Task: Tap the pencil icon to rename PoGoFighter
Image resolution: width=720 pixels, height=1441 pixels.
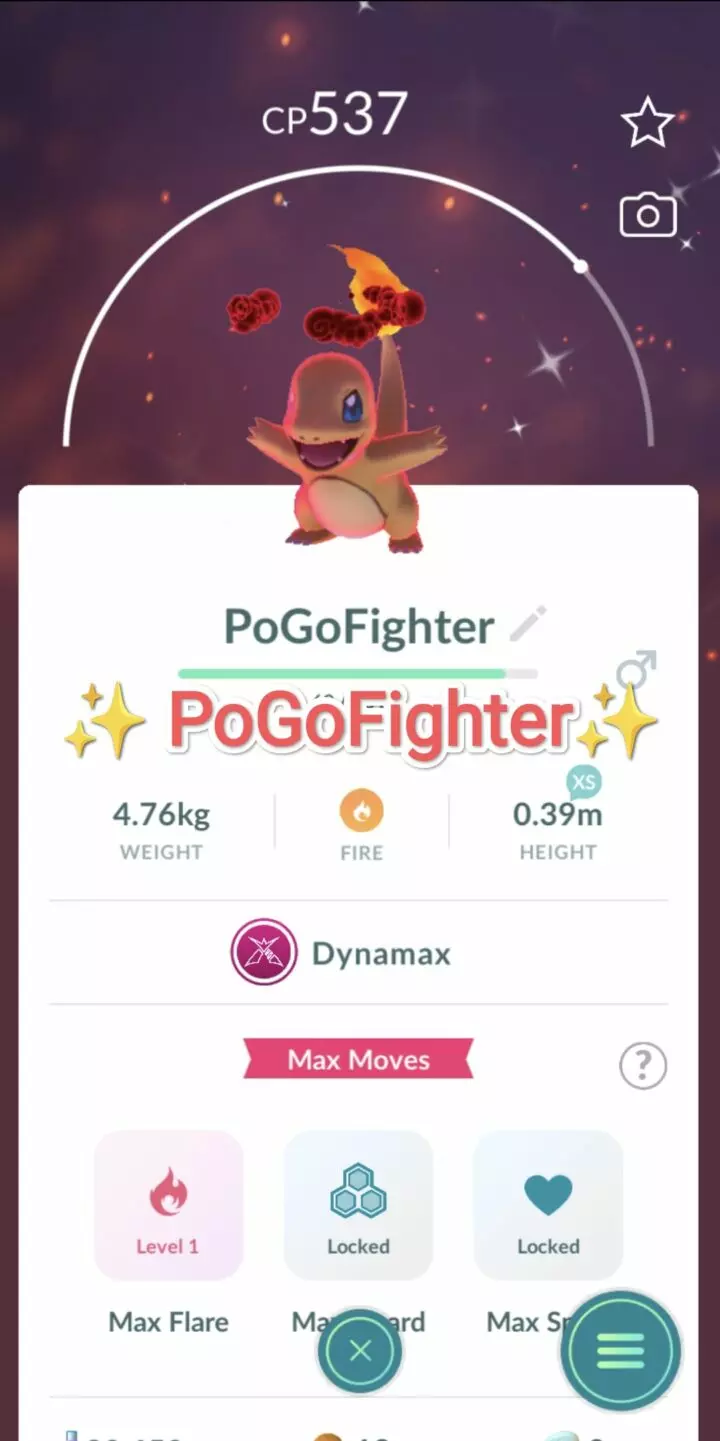Action: pos(527,622)
